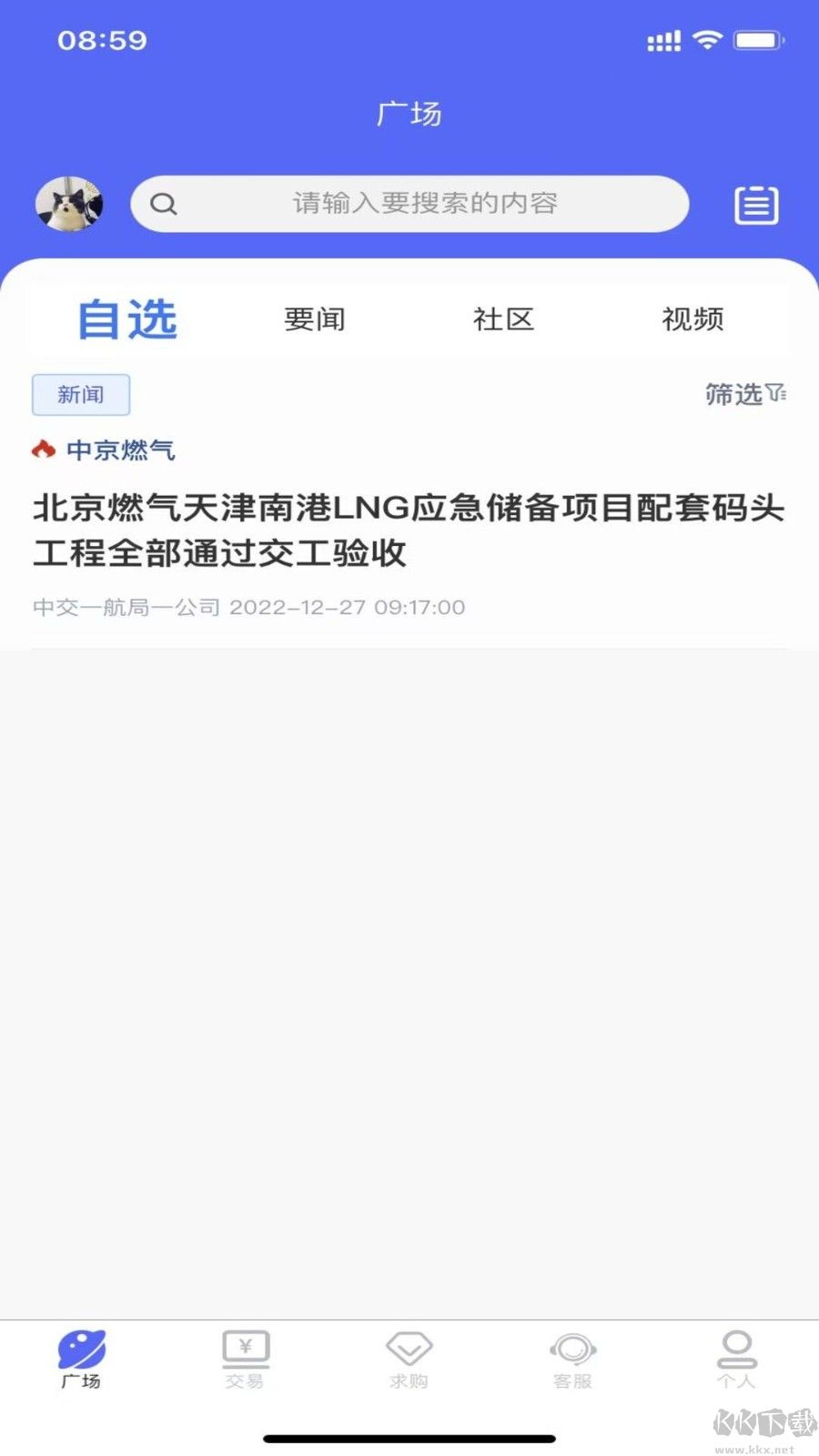Open the 求购 section from bottom navigation
819x1456 pixels.
(x=409, y=1356)
